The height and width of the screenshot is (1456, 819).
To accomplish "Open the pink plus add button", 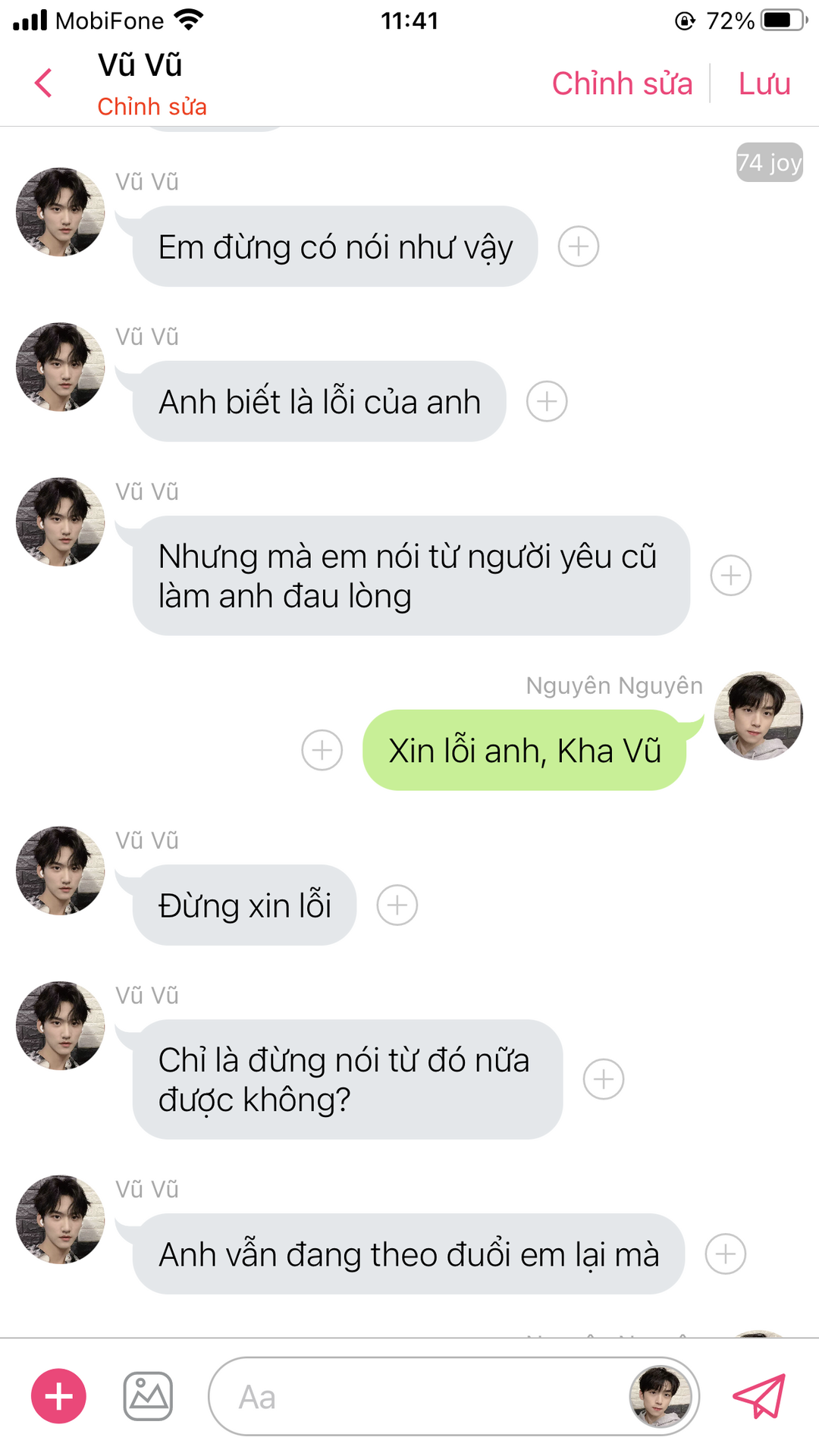I will click(x=58, y=1396).
